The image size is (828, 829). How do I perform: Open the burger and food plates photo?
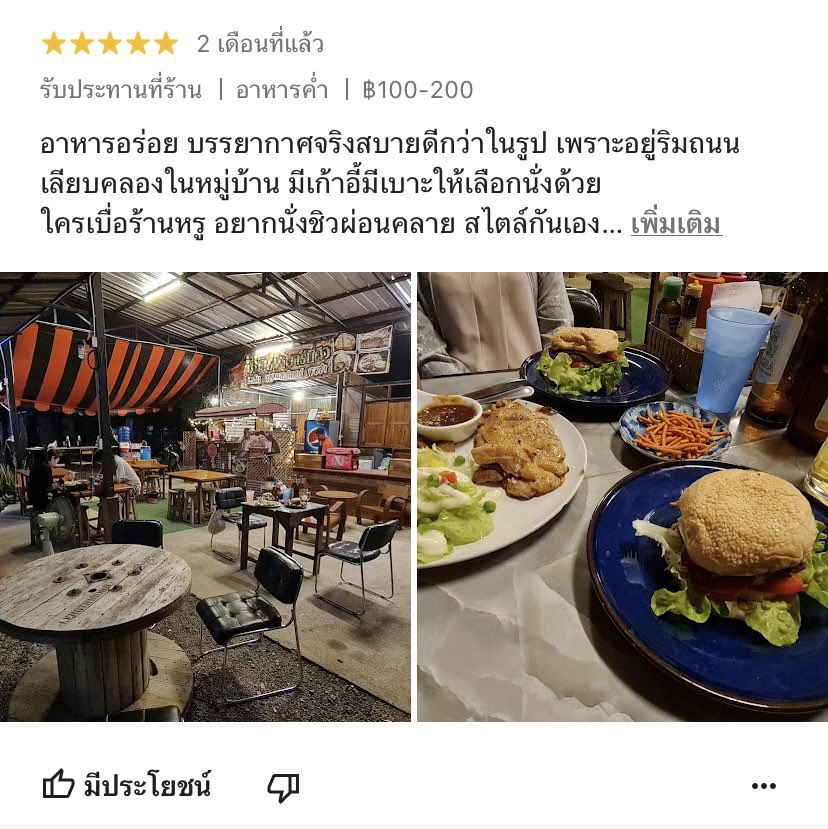click(x=622, y=496)
